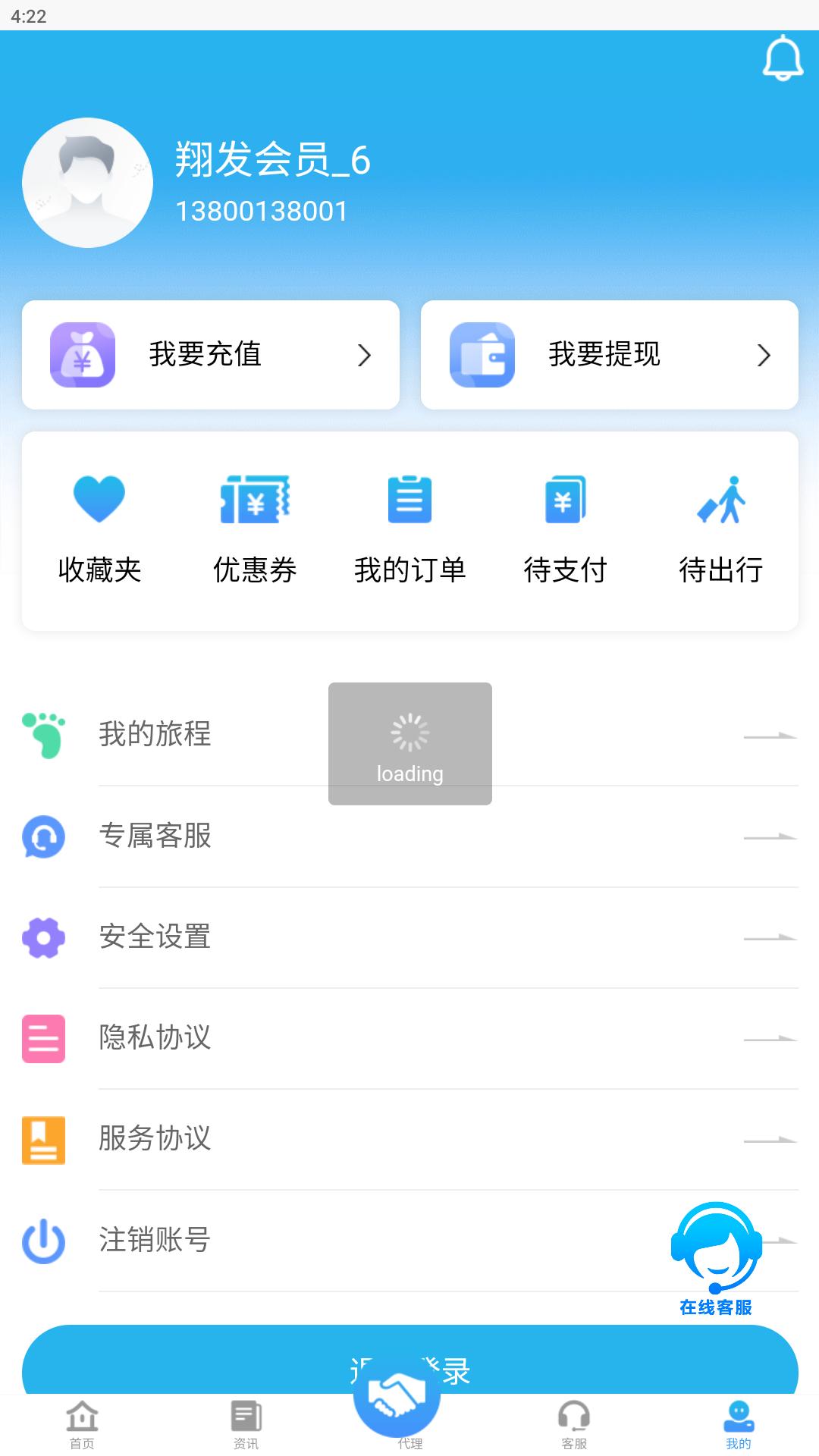Select the 优惠券 coupons icon
This screenshot has width=819, height=1456.
pos(255,500)
